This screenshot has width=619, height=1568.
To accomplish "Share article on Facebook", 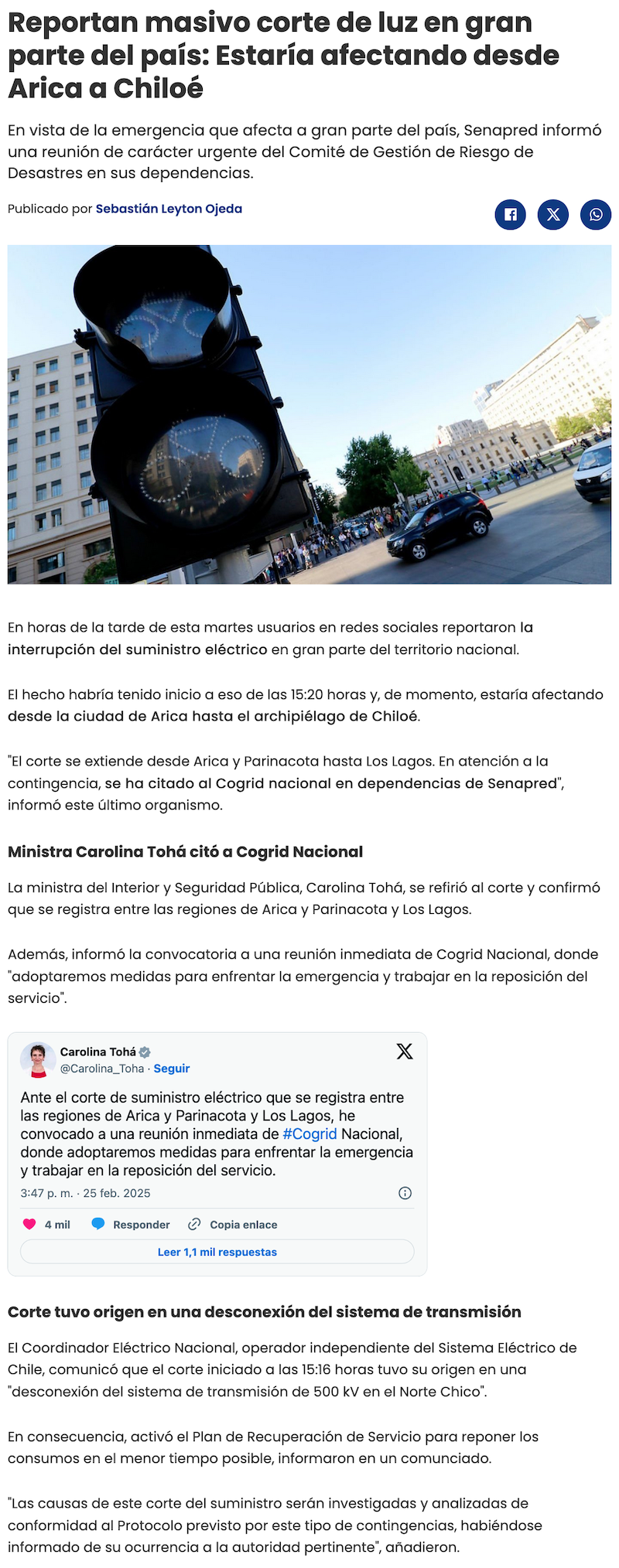I will point(511,214).
